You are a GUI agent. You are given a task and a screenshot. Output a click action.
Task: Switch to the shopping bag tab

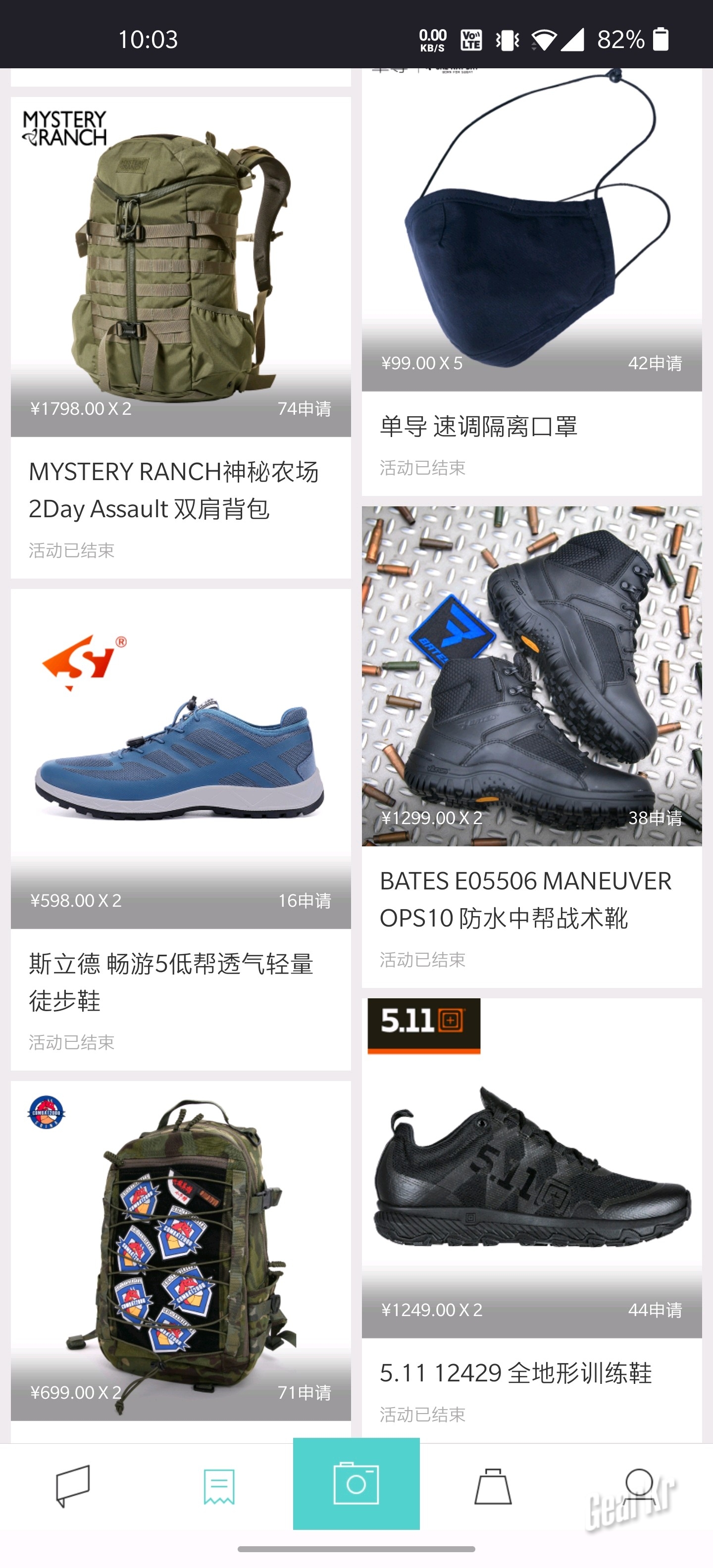click(x=493, y=1486)
